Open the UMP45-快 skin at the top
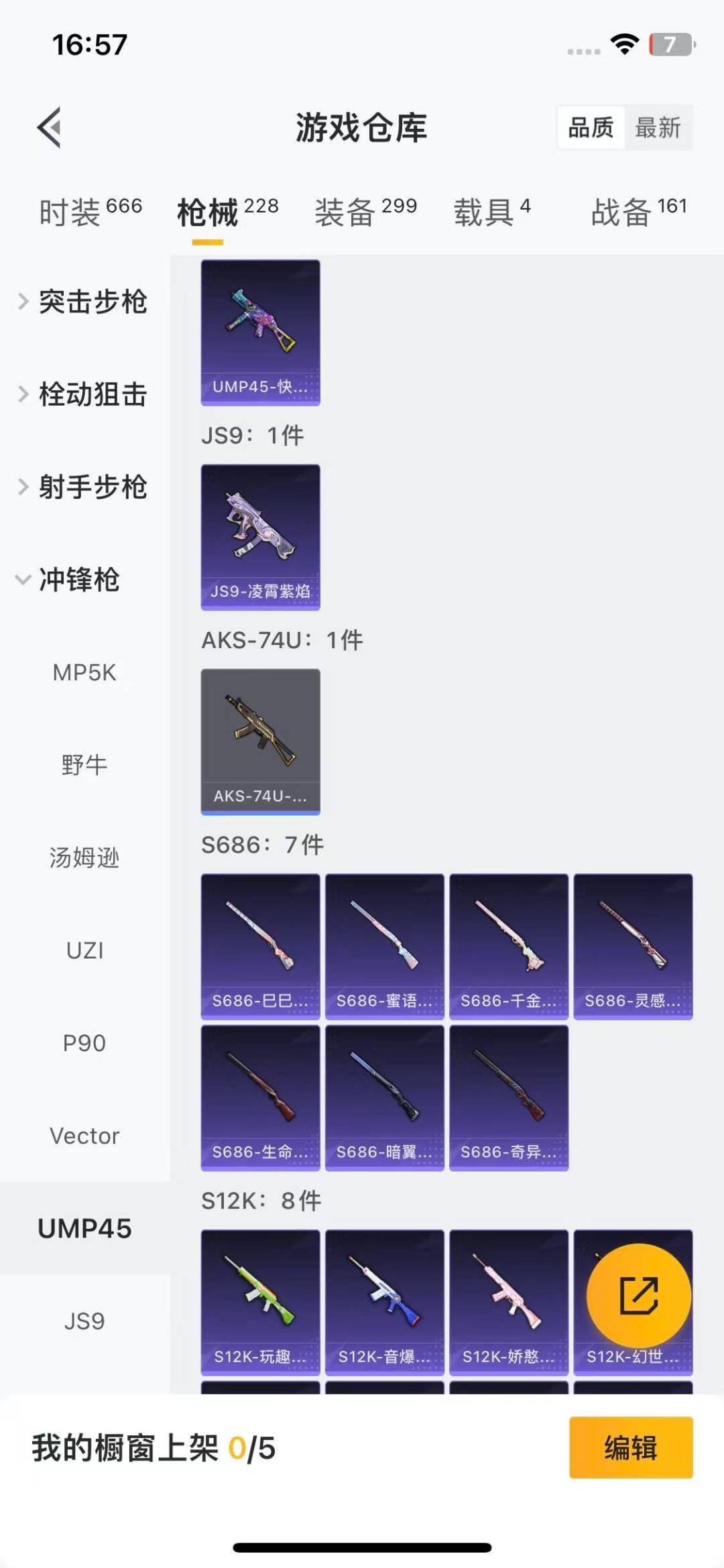Image resolution: width=724 pixels, height=1568 pixels. pyautogui.click(x=260, y=332)
